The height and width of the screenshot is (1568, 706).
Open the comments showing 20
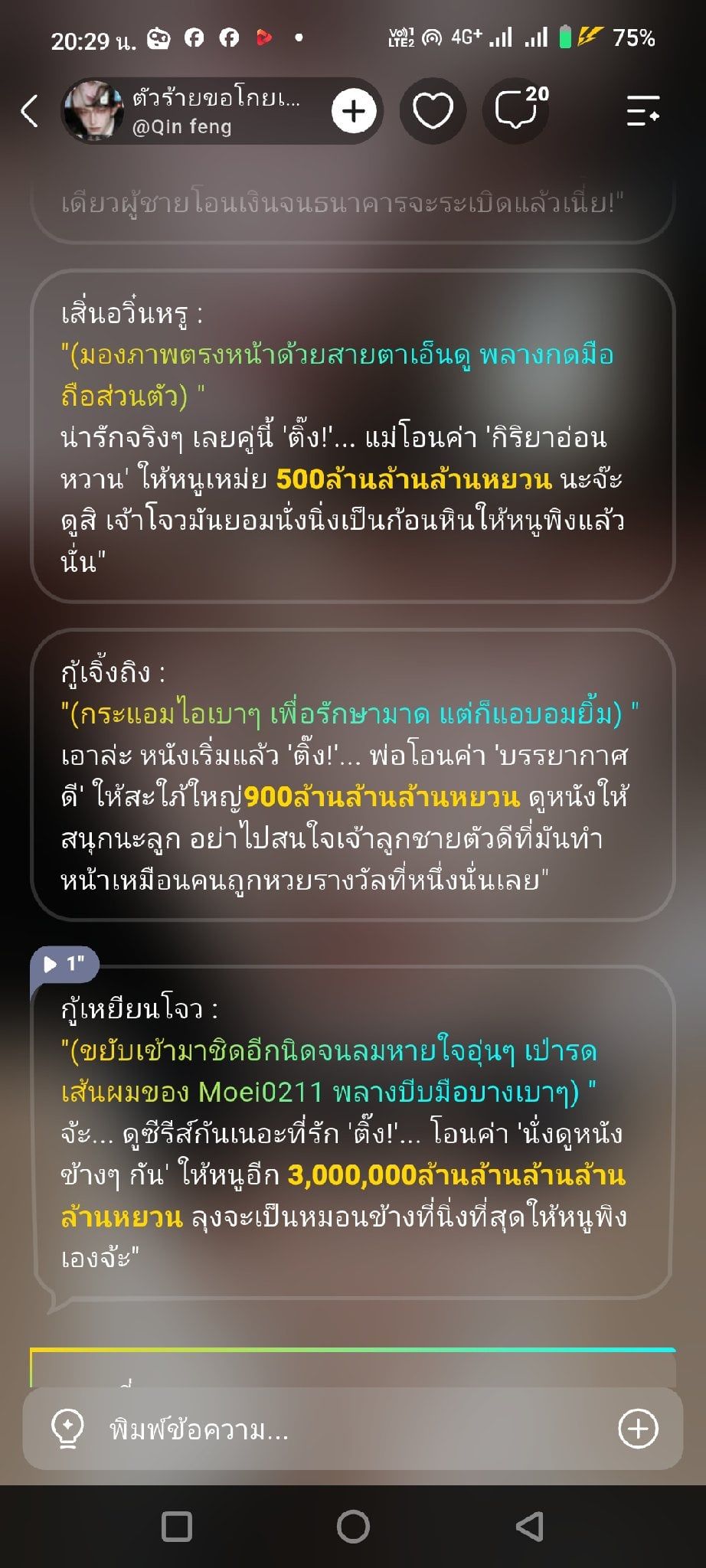516,111
